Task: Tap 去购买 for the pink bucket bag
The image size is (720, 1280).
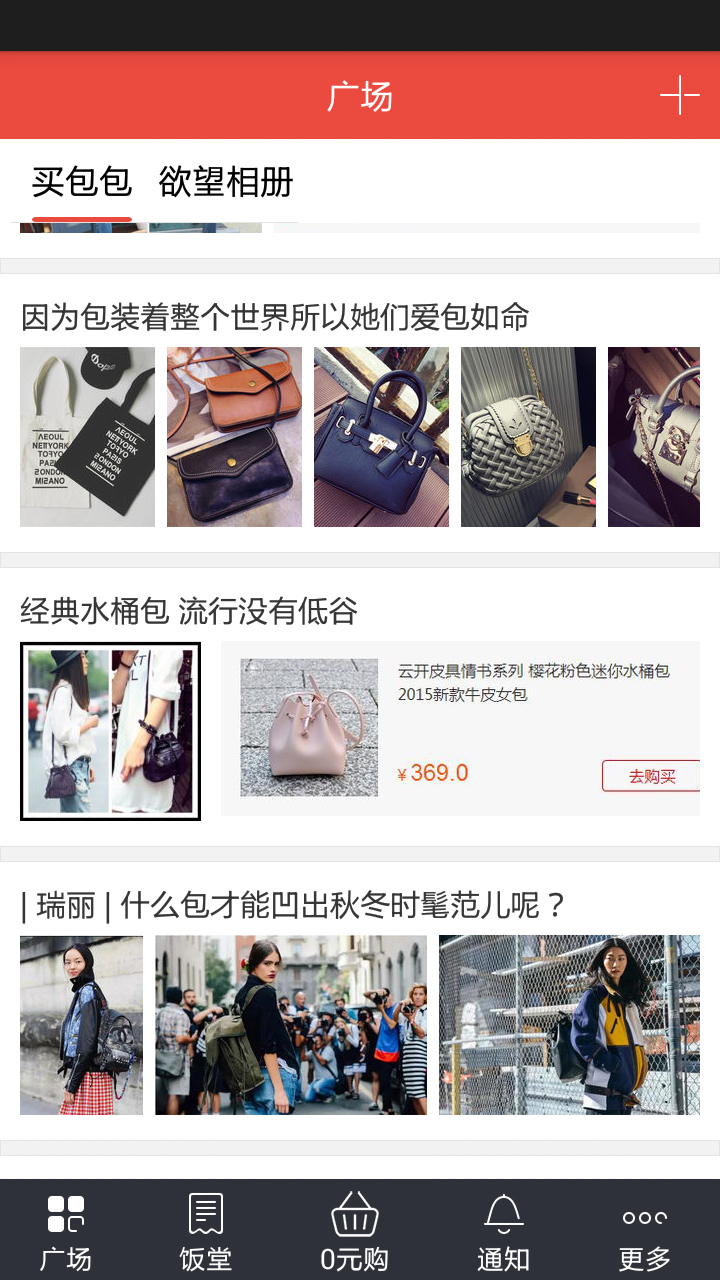Action: 651,776
